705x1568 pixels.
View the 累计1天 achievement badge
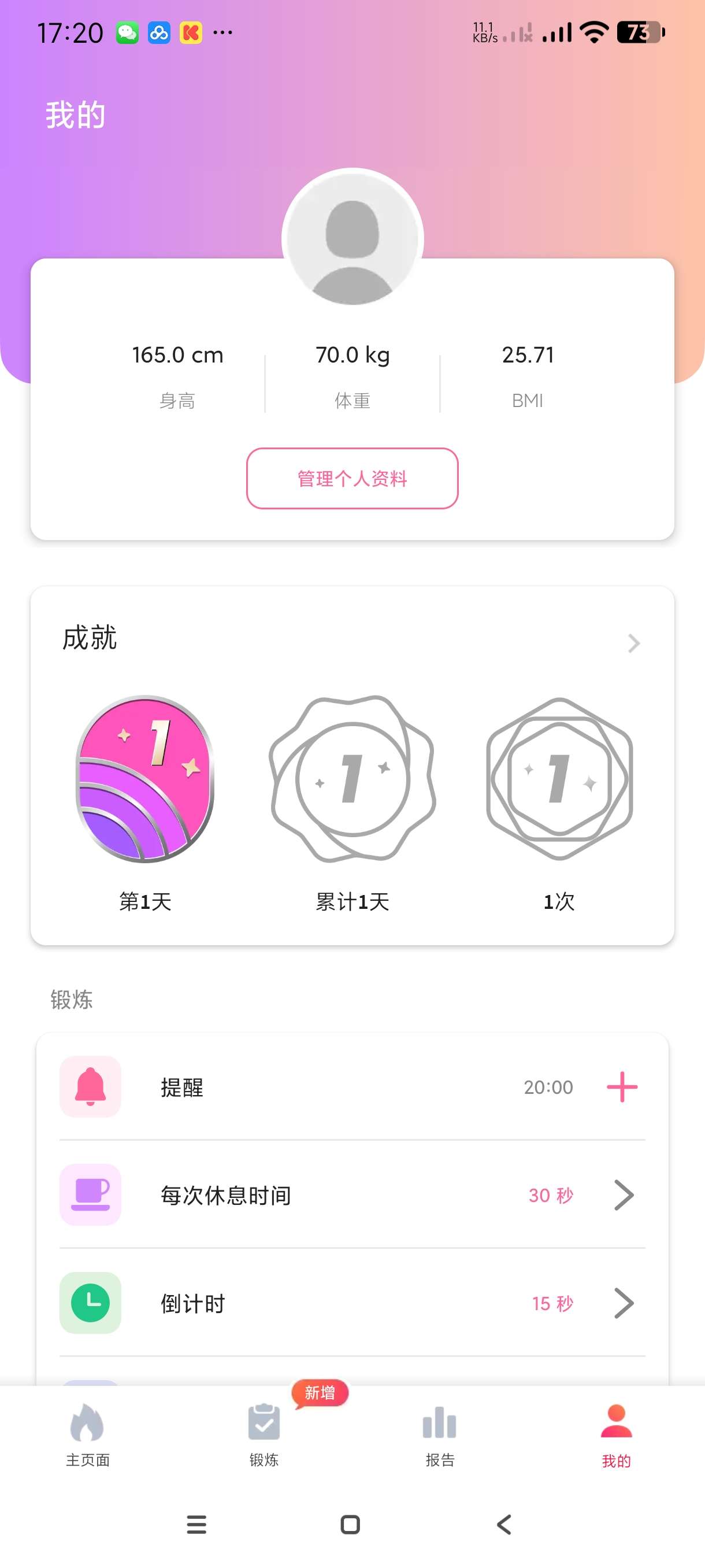click(x=352, y=779)
